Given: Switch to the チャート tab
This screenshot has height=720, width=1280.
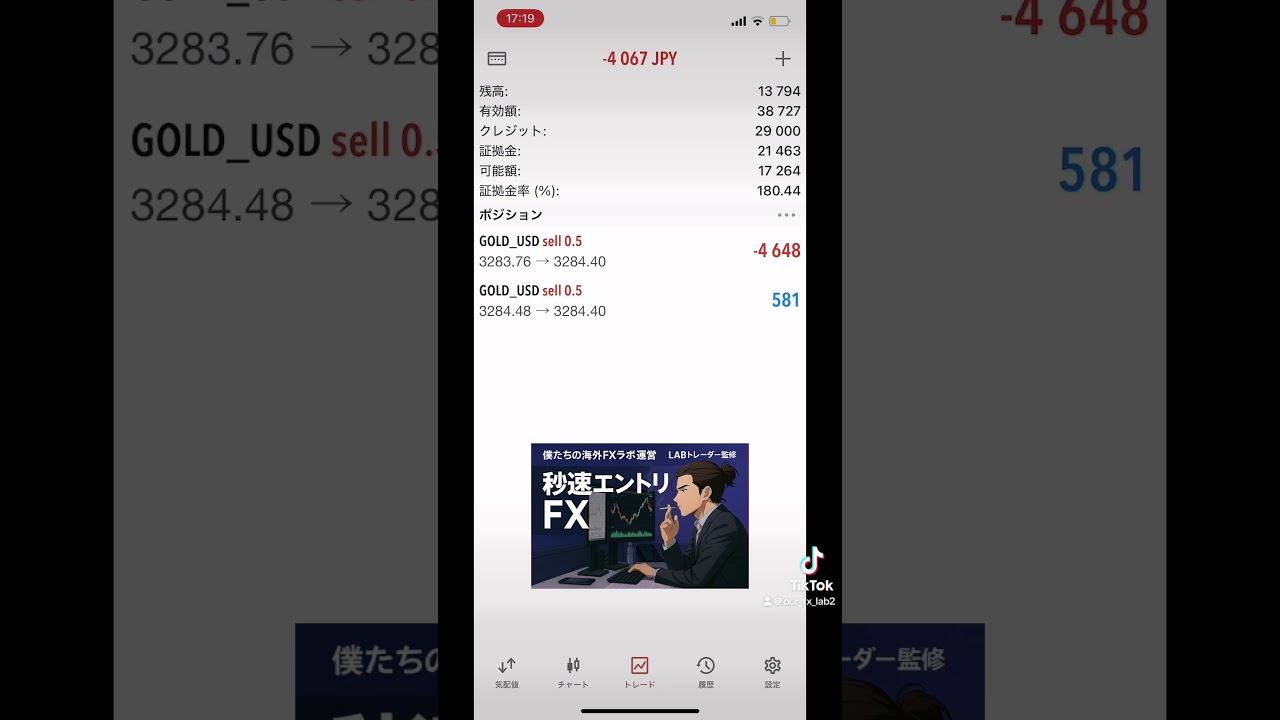Looking at the screenshot, I should pos(573,672).
